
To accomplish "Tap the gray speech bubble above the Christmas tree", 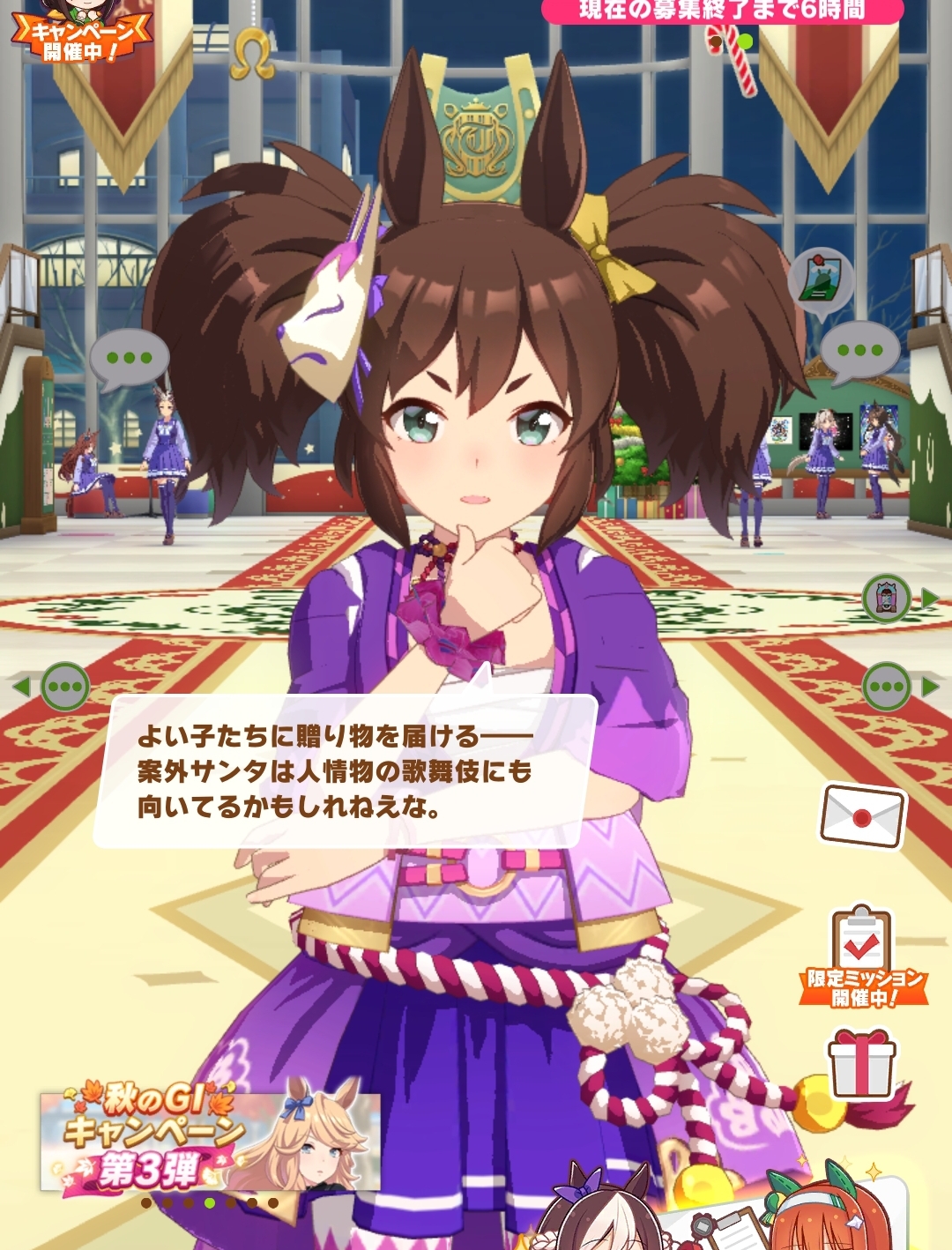I will click(859, 351).
